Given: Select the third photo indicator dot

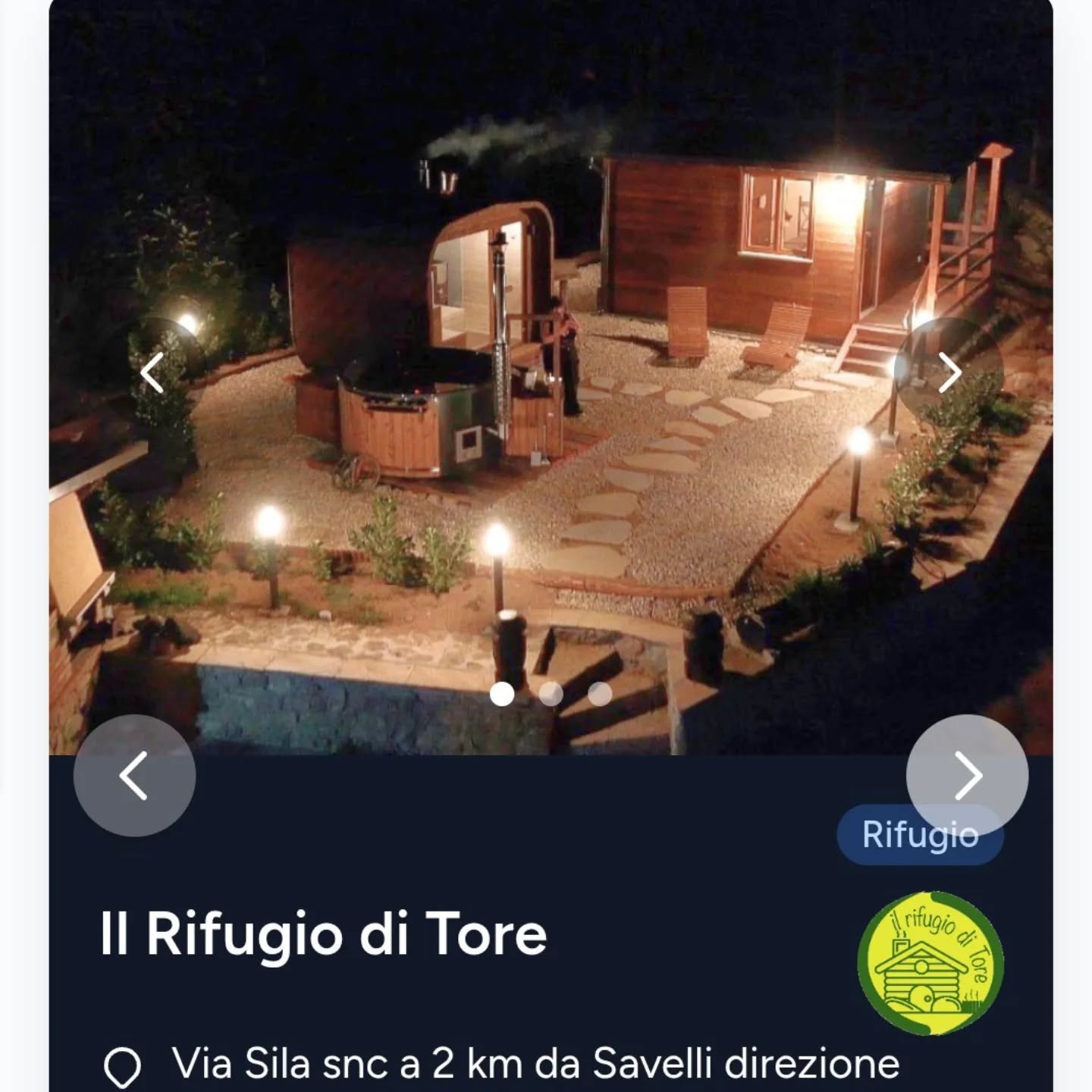Looking at the screenshot, I should pyautogui.click(x=600, y=694).
